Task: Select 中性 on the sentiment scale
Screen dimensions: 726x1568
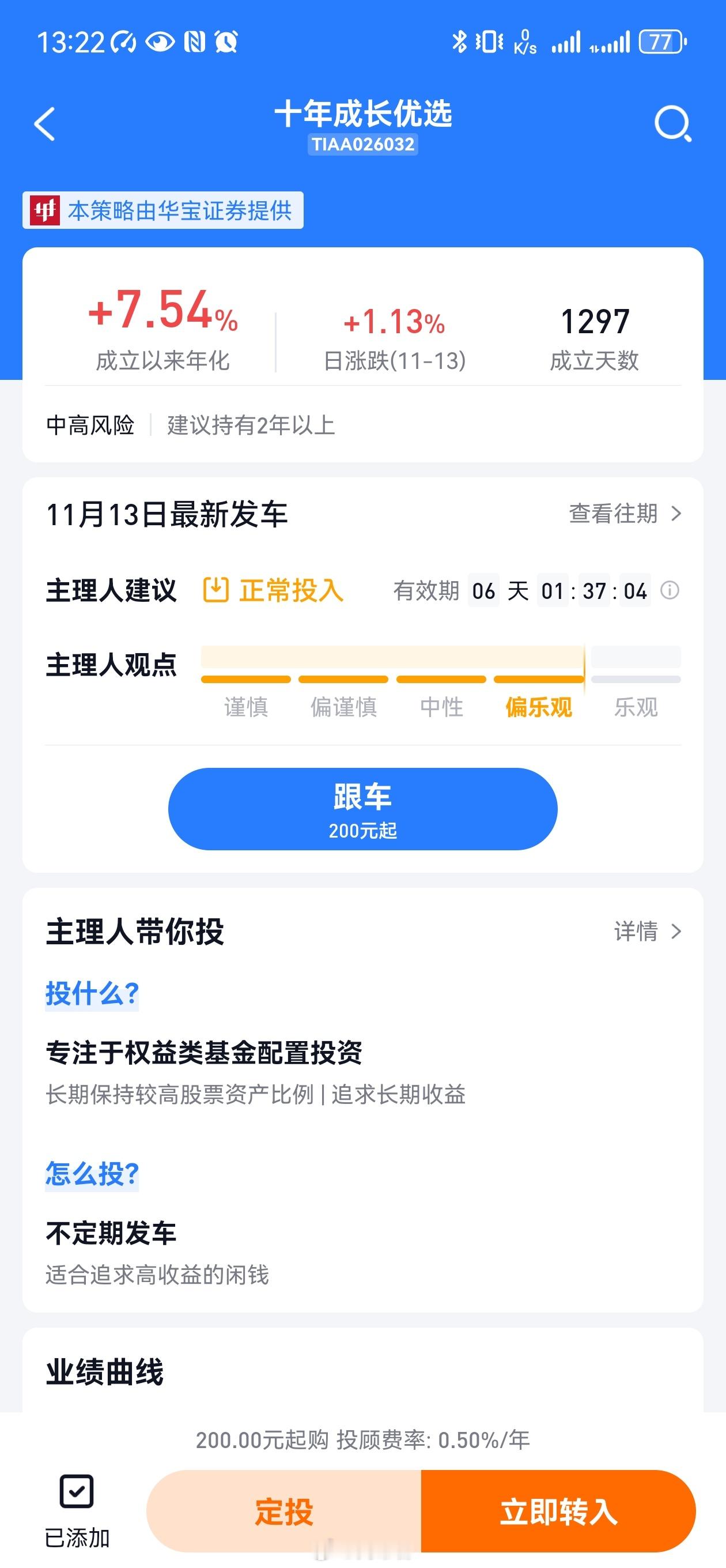Action: (x=440, y=708)
